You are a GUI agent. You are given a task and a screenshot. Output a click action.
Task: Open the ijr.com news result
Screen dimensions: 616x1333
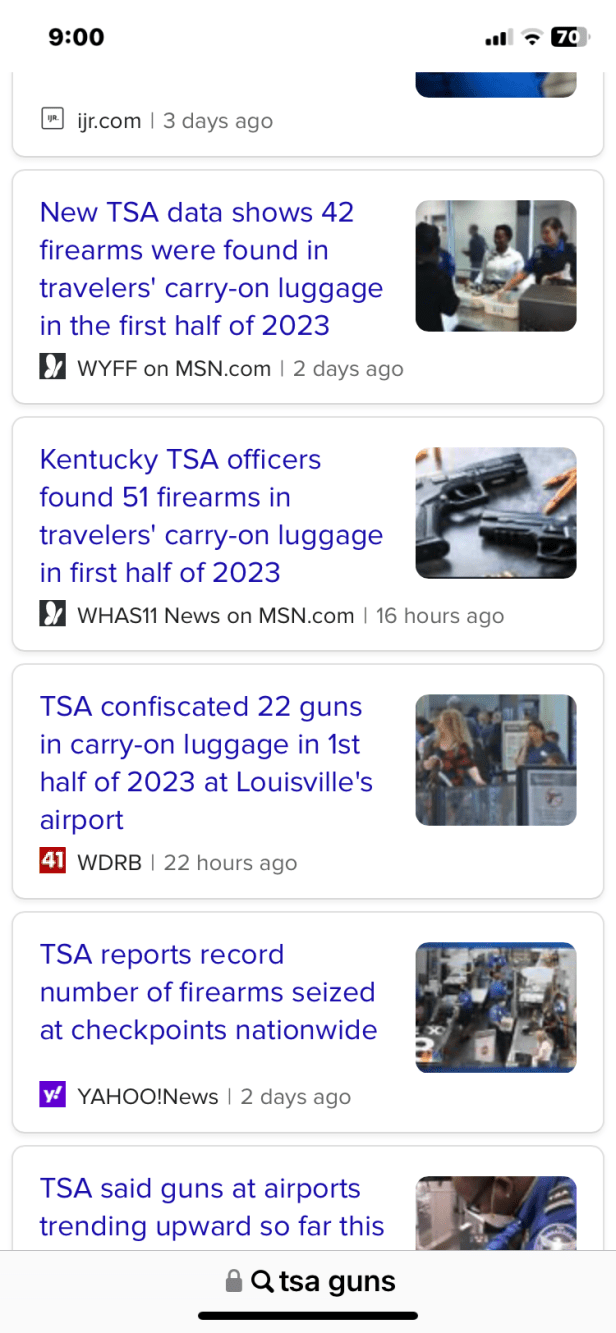pyautogui.click(x=106, y=121)
